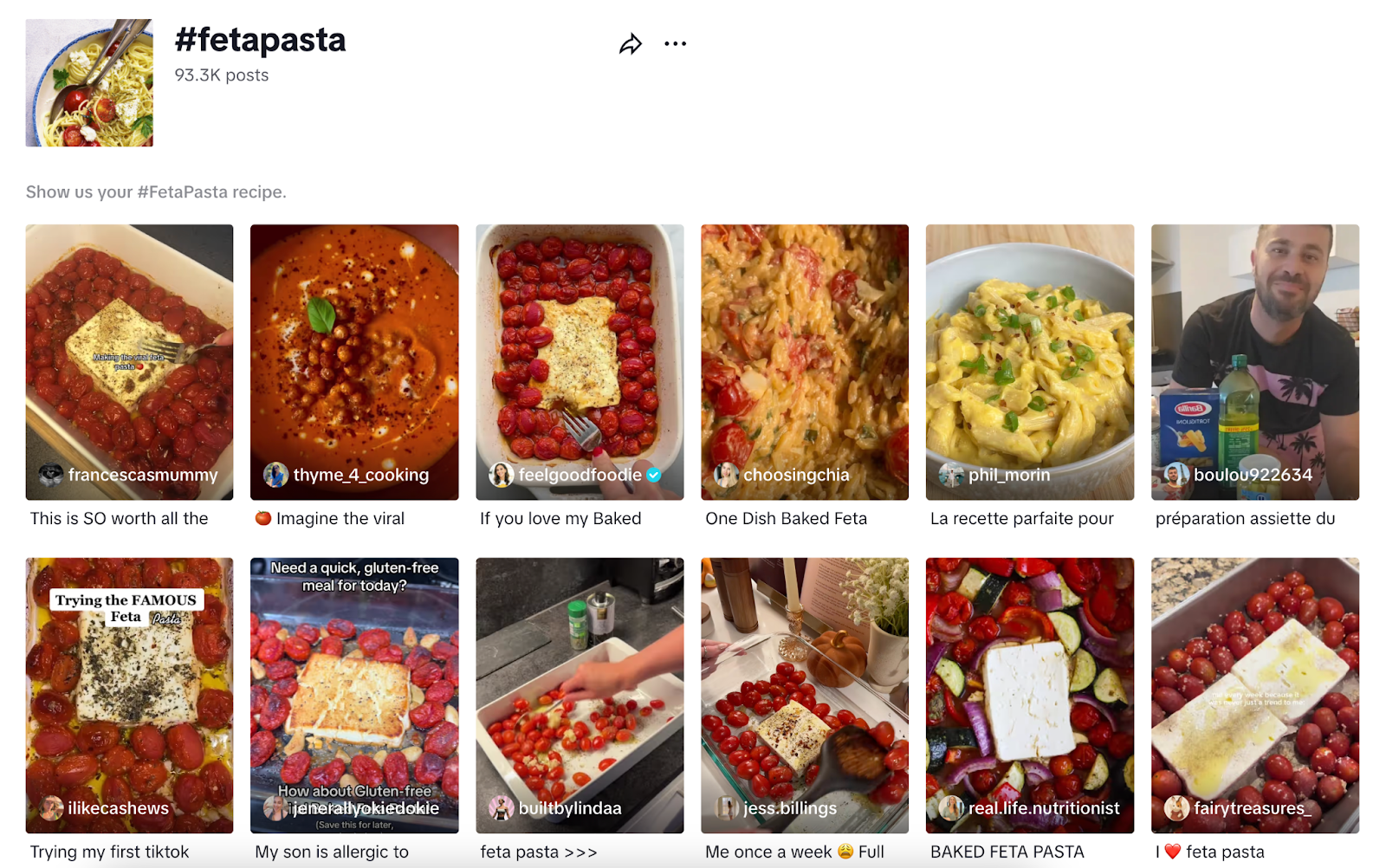The width and height of the screenshot is (1386, 868).
Task: Watch jess.billings' video
Action: tap(805, 696)
